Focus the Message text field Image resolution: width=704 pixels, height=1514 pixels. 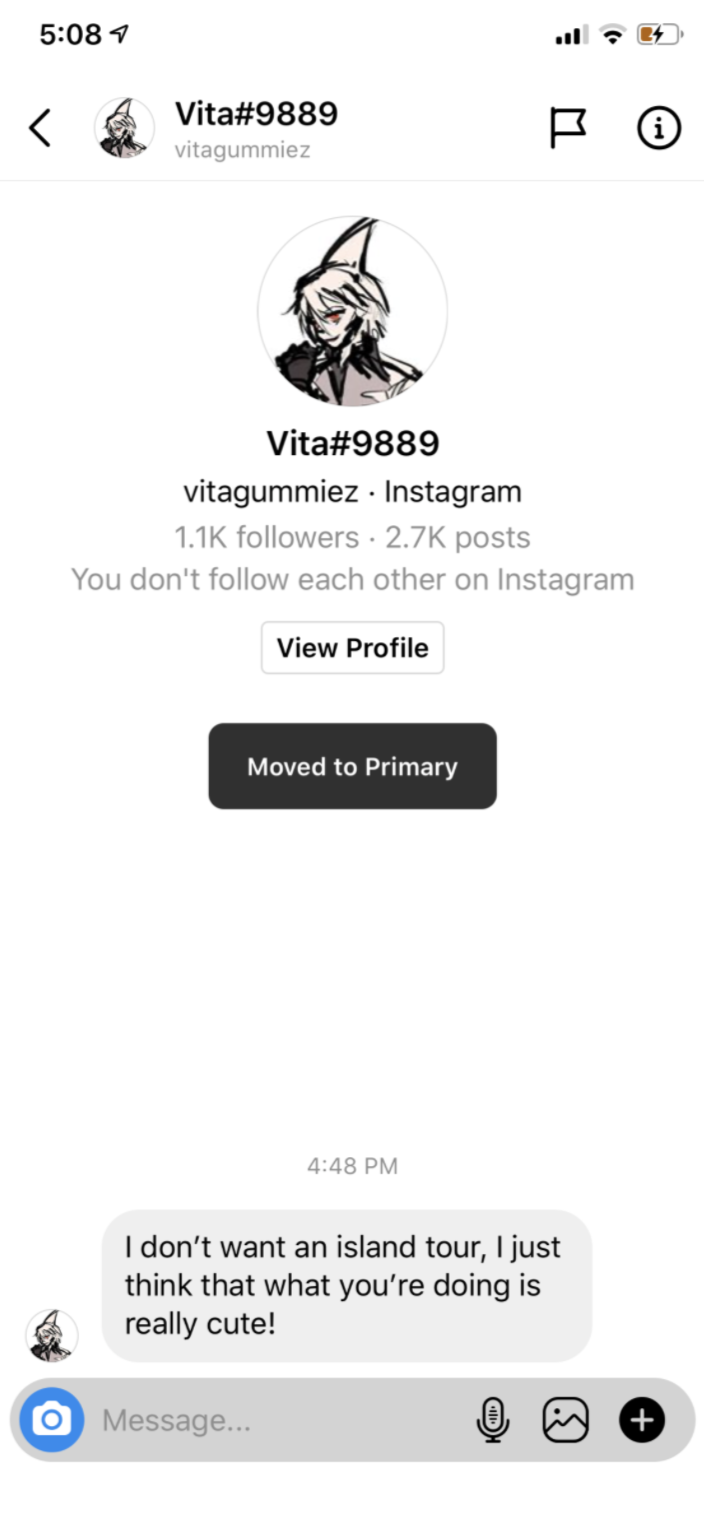pos(270,1420)
